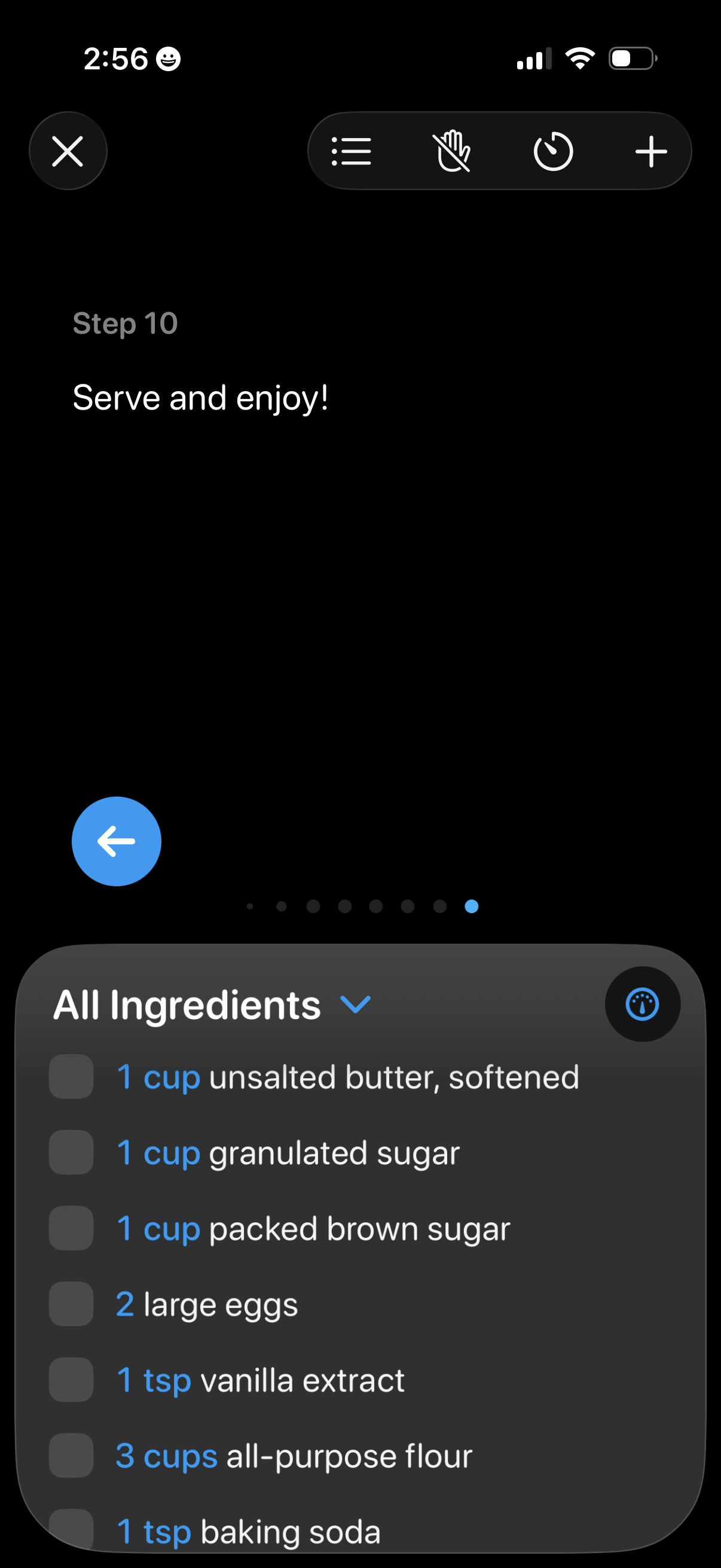Screen dimensions: 721x1568
Task: Open the cooking timer icon
Action: coord(551,150)
